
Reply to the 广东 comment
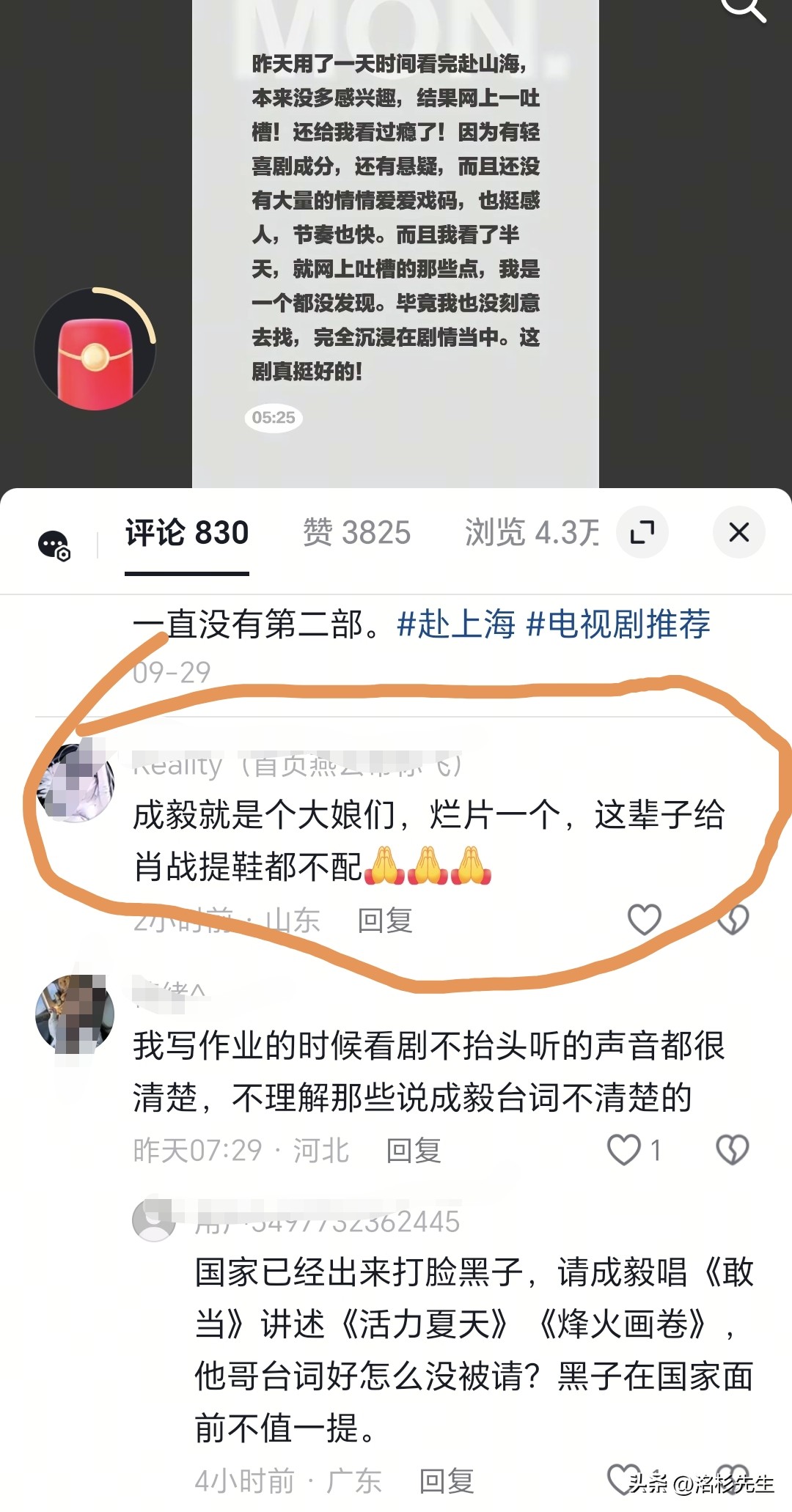pos(447,1481)
